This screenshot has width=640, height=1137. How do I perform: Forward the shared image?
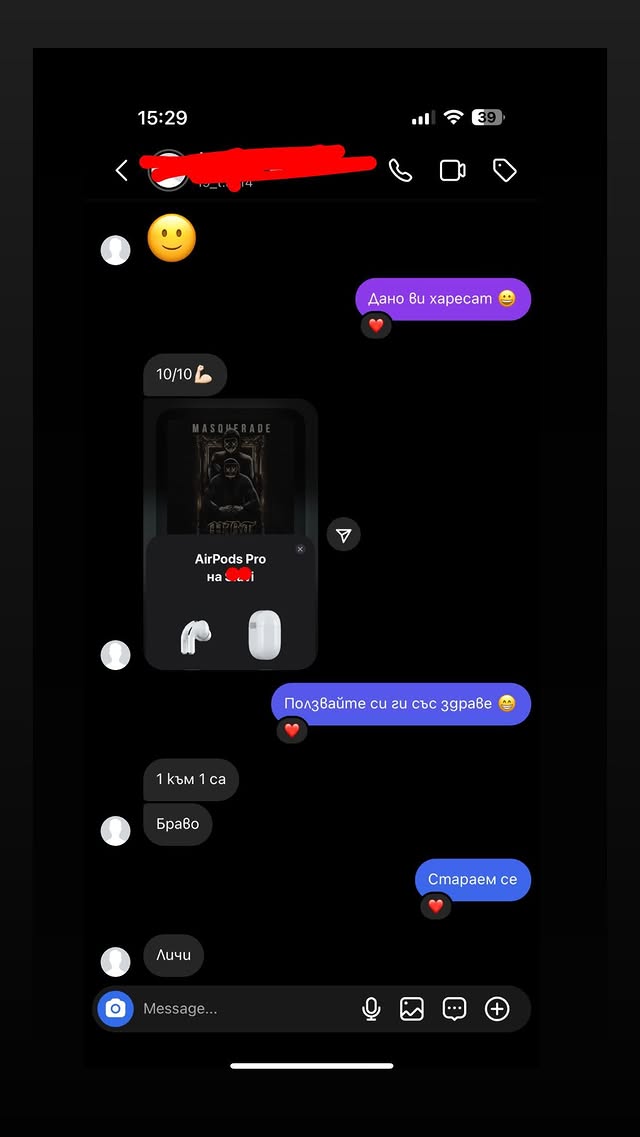tap(344, 535)
